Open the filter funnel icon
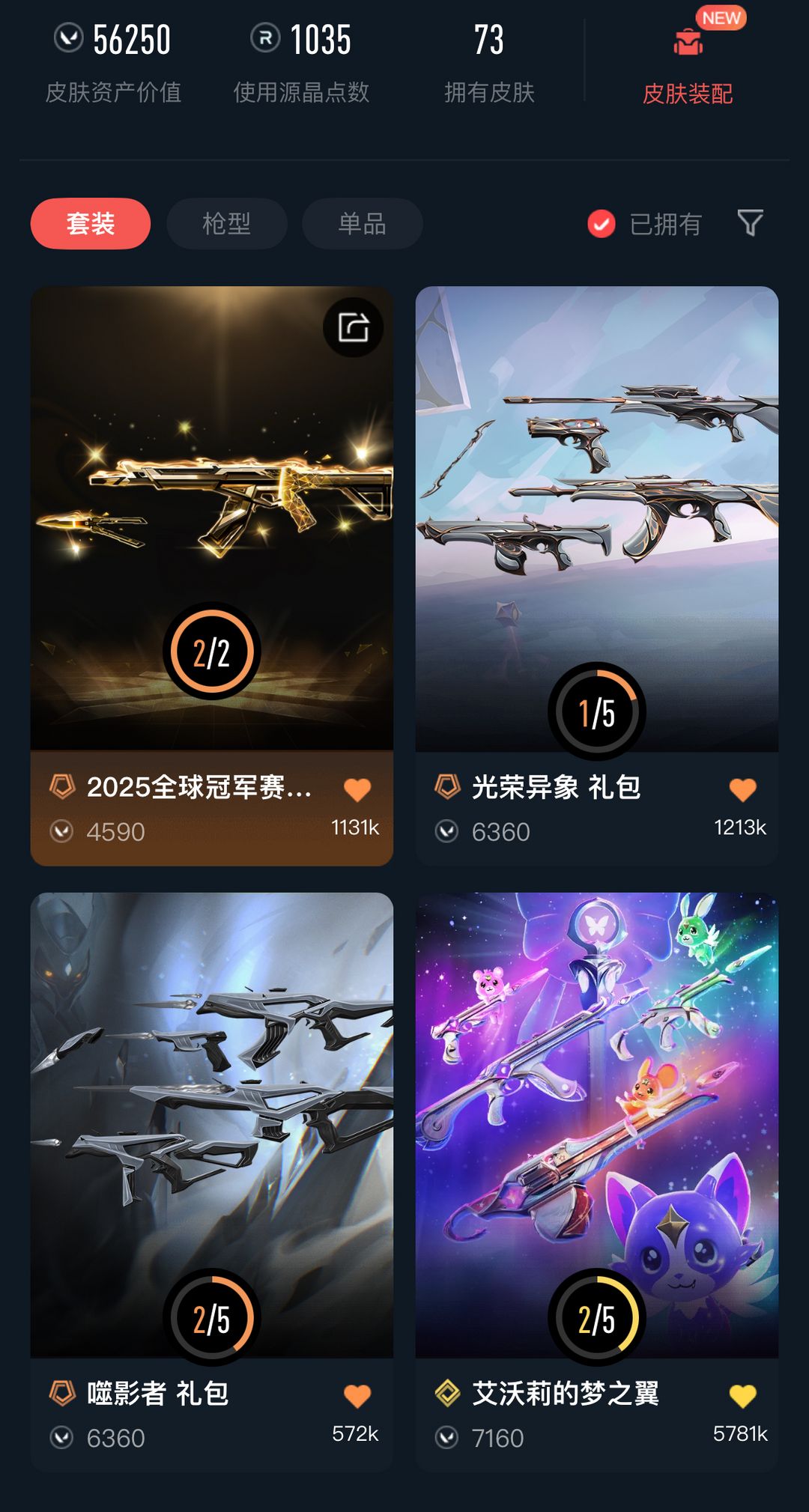The width and height of the screenshot is (809, 1512). click(750, 222)
